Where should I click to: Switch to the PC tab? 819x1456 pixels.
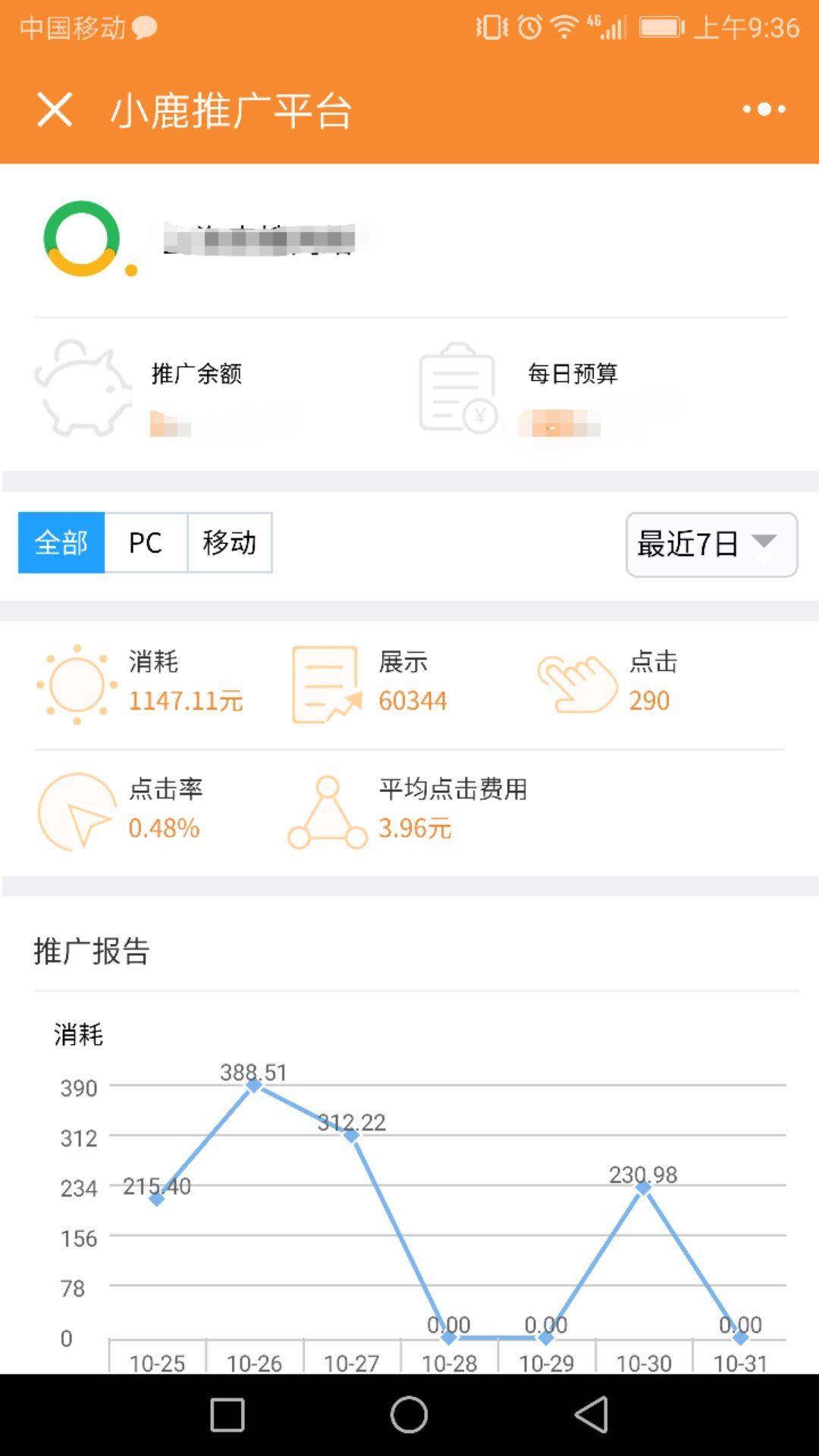click(146, 543)
